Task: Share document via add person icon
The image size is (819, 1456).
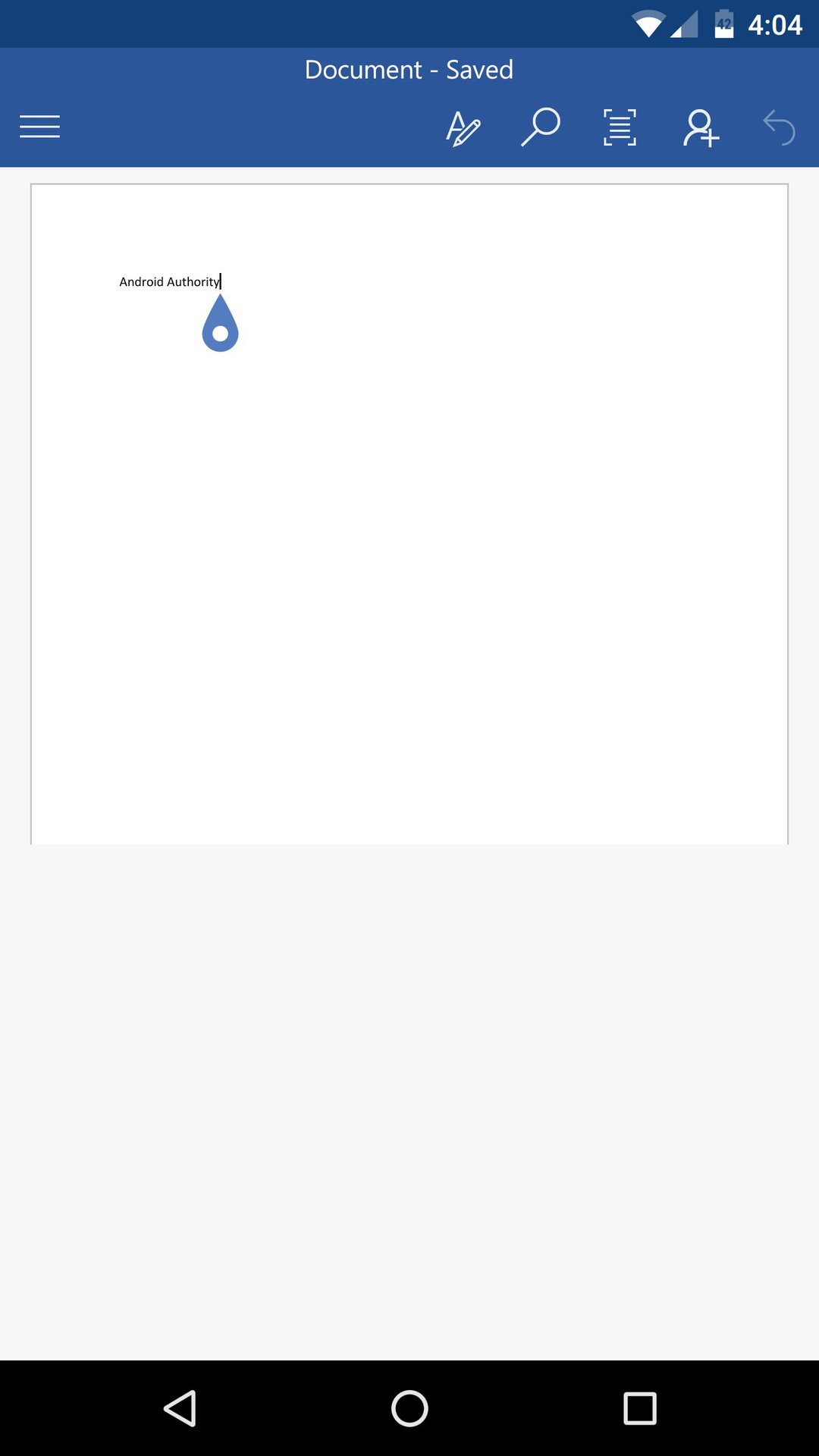Action: 701,127
